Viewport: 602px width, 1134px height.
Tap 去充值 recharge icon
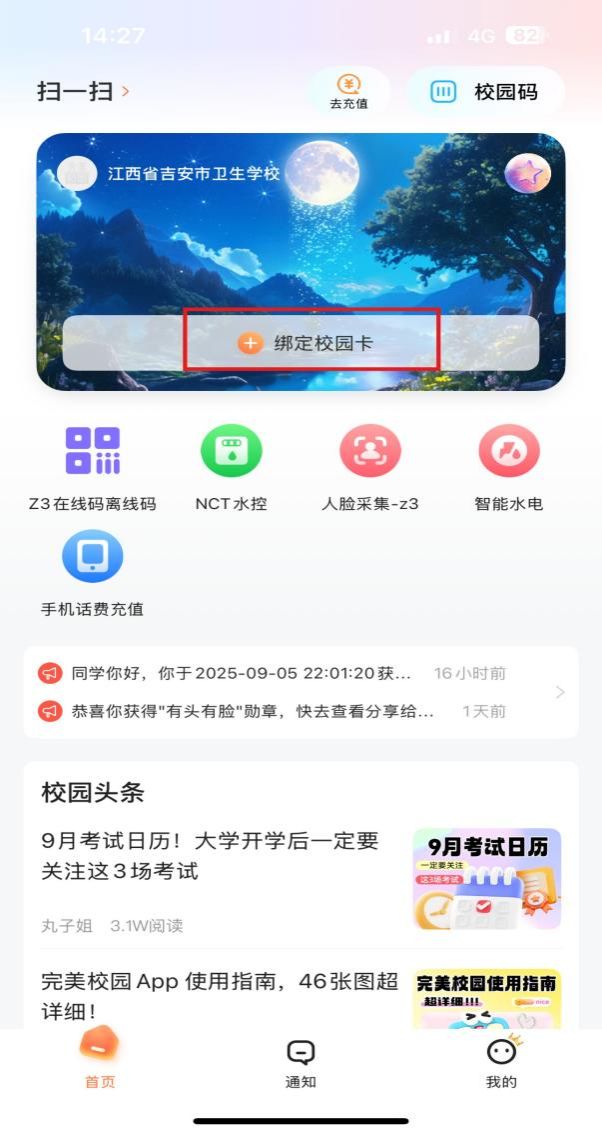pyautogui.click(x=348, y=91)
